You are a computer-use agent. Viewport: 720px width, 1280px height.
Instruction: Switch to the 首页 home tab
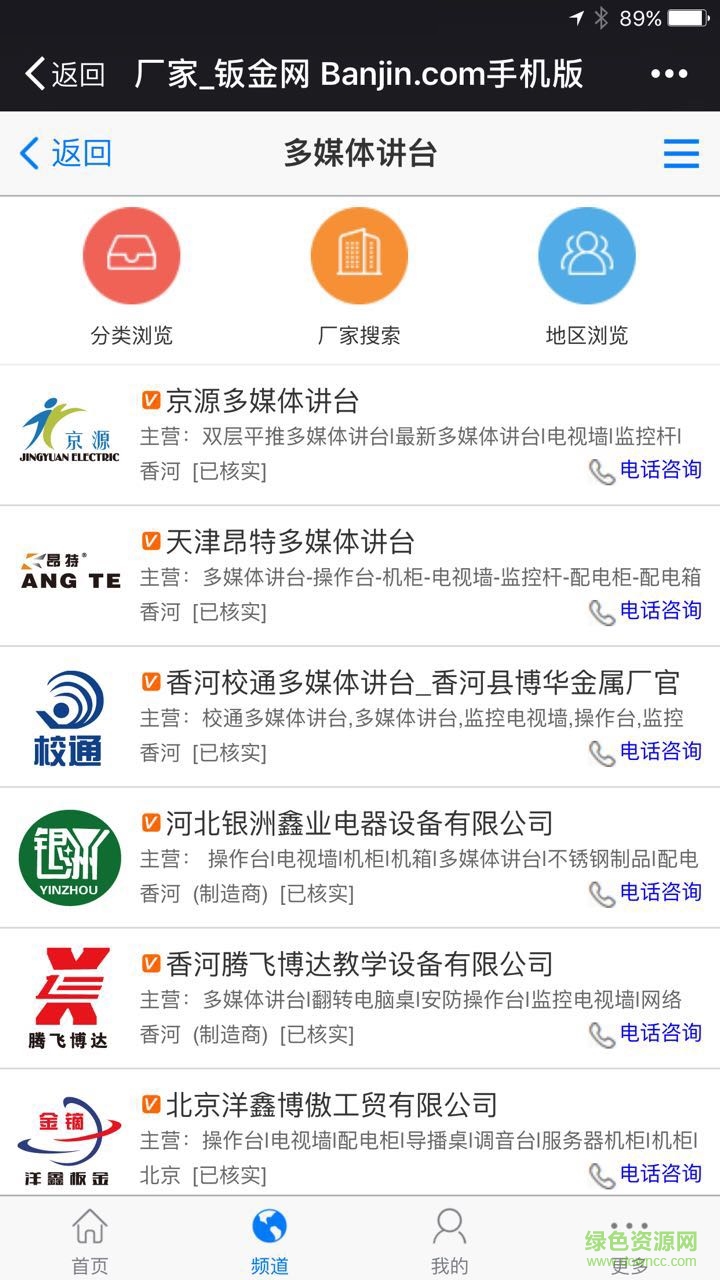click(90, 1240)
